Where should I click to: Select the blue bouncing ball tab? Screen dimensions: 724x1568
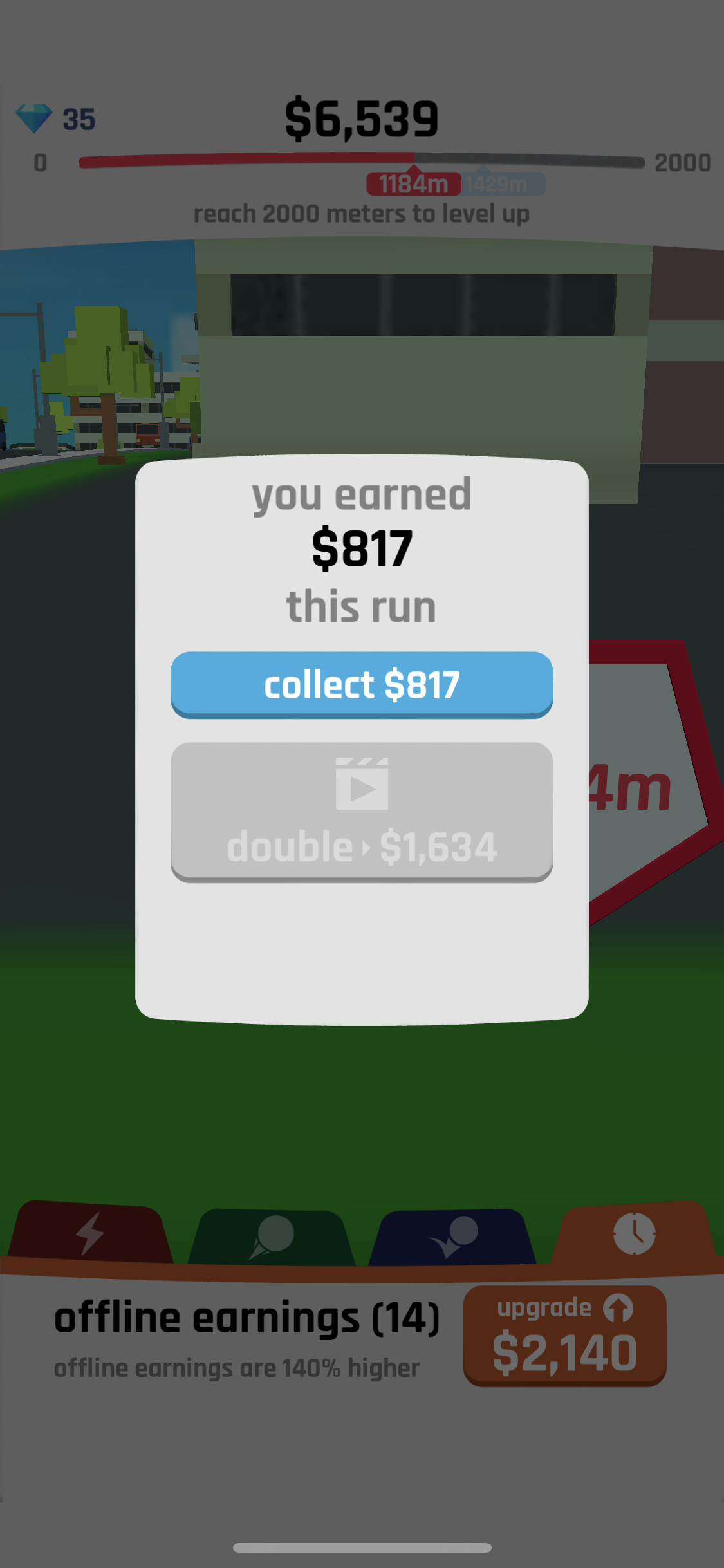452,1237
